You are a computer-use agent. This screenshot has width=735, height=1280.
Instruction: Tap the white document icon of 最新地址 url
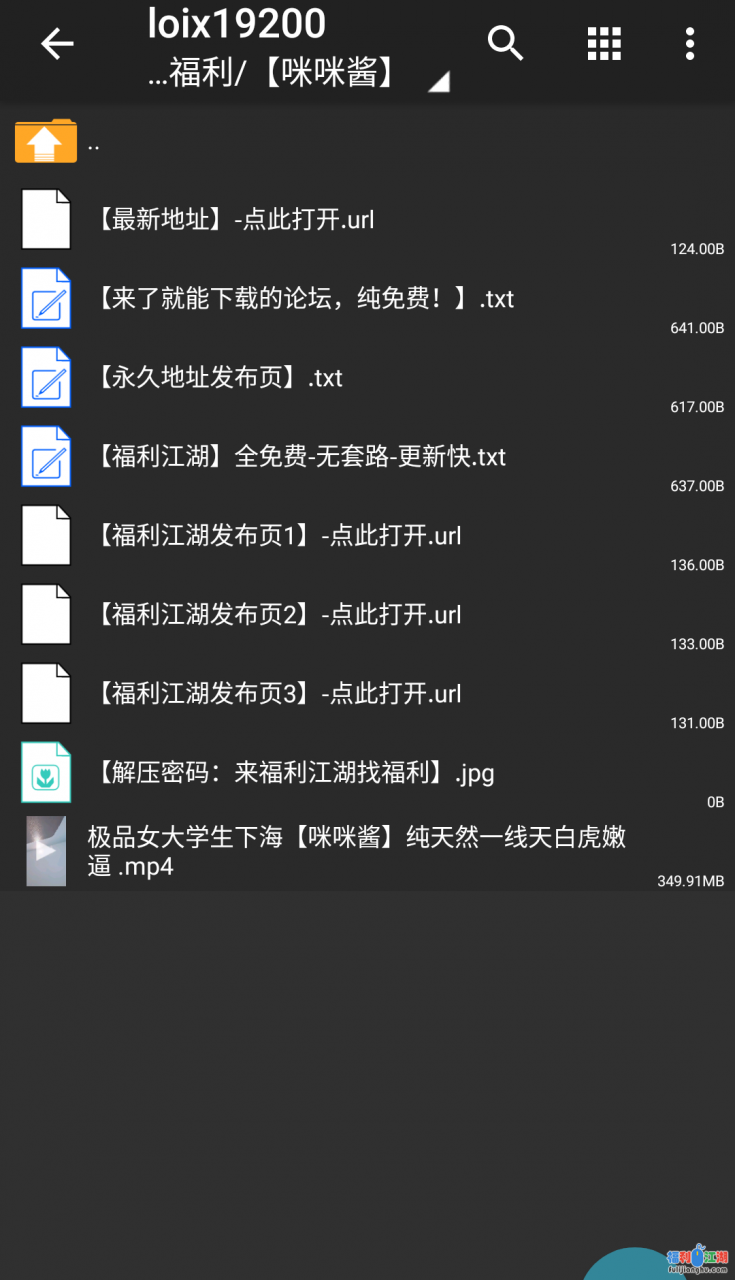tap(46, 219)
